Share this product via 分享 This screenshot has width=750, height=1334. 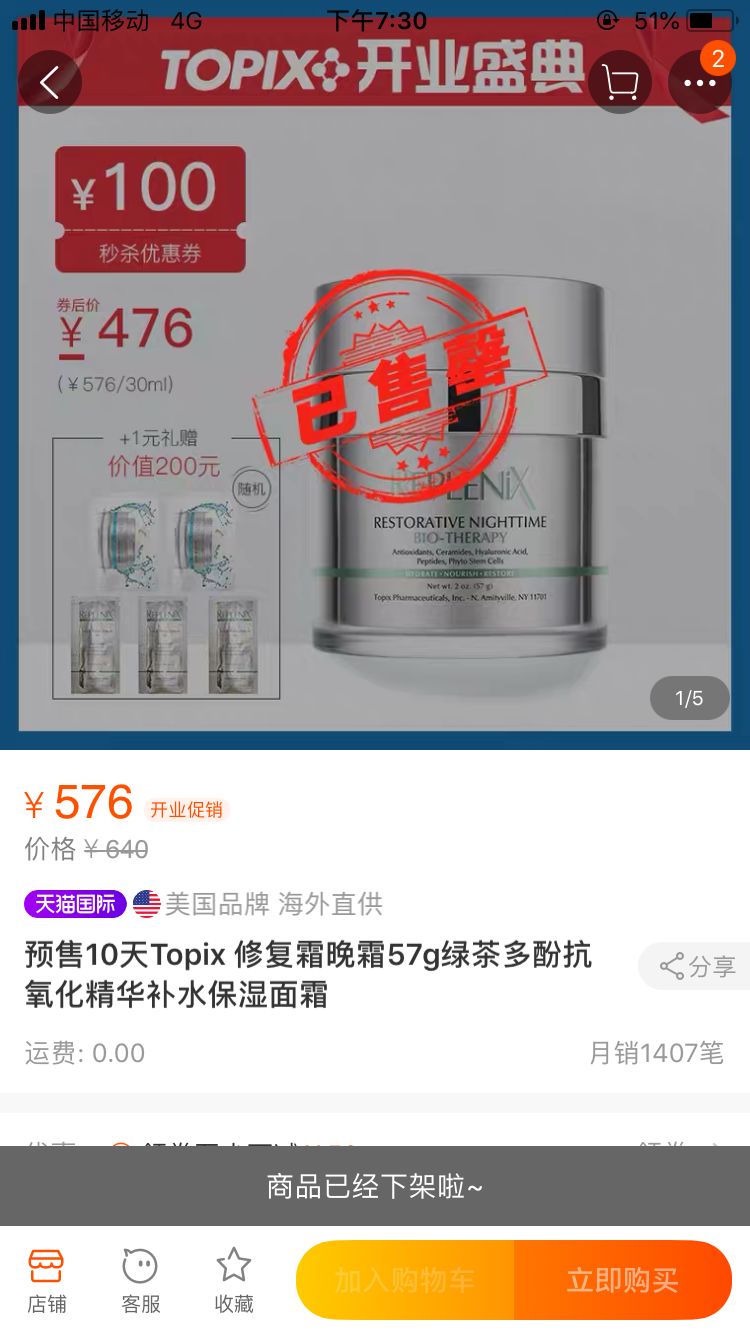point(696,966)
